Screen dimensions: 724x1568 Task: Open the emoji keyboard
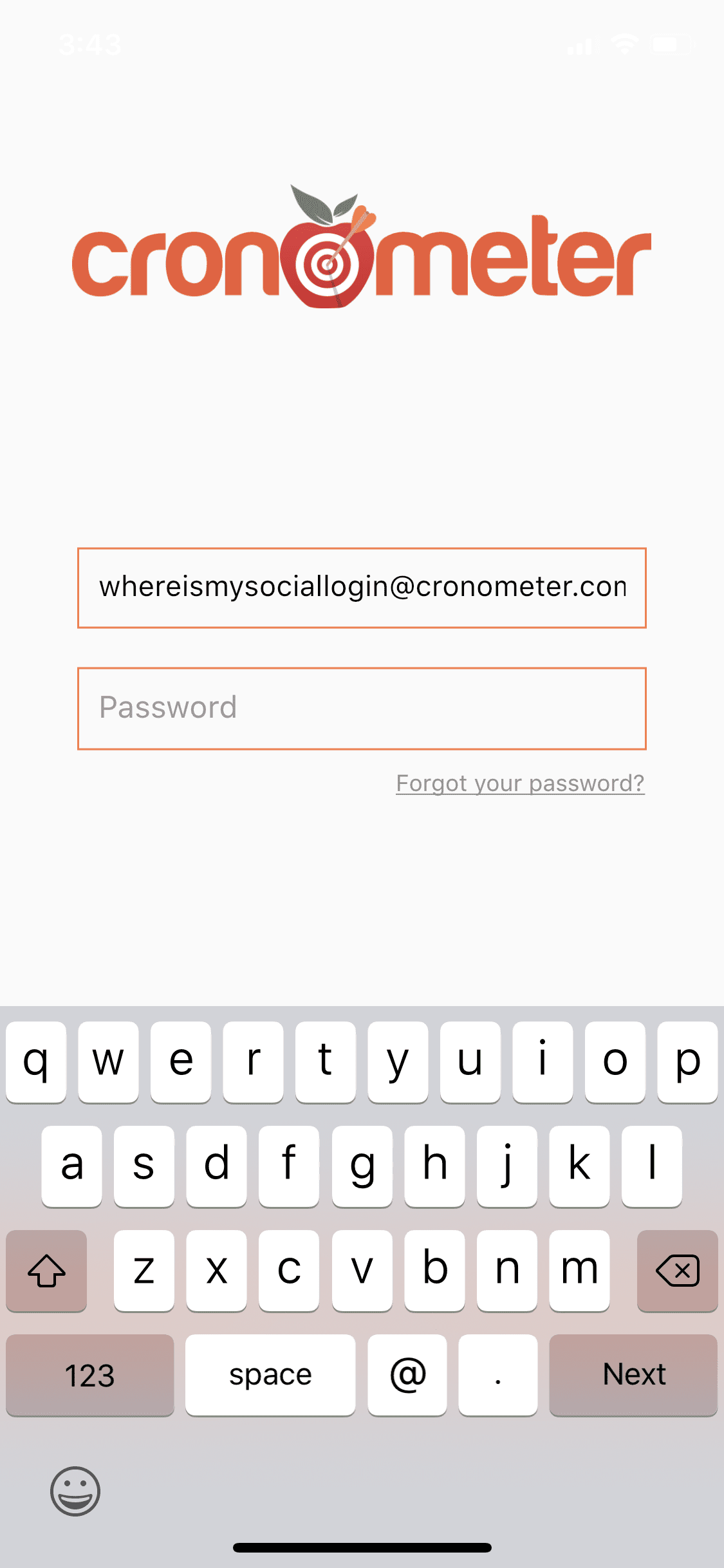75,1491
